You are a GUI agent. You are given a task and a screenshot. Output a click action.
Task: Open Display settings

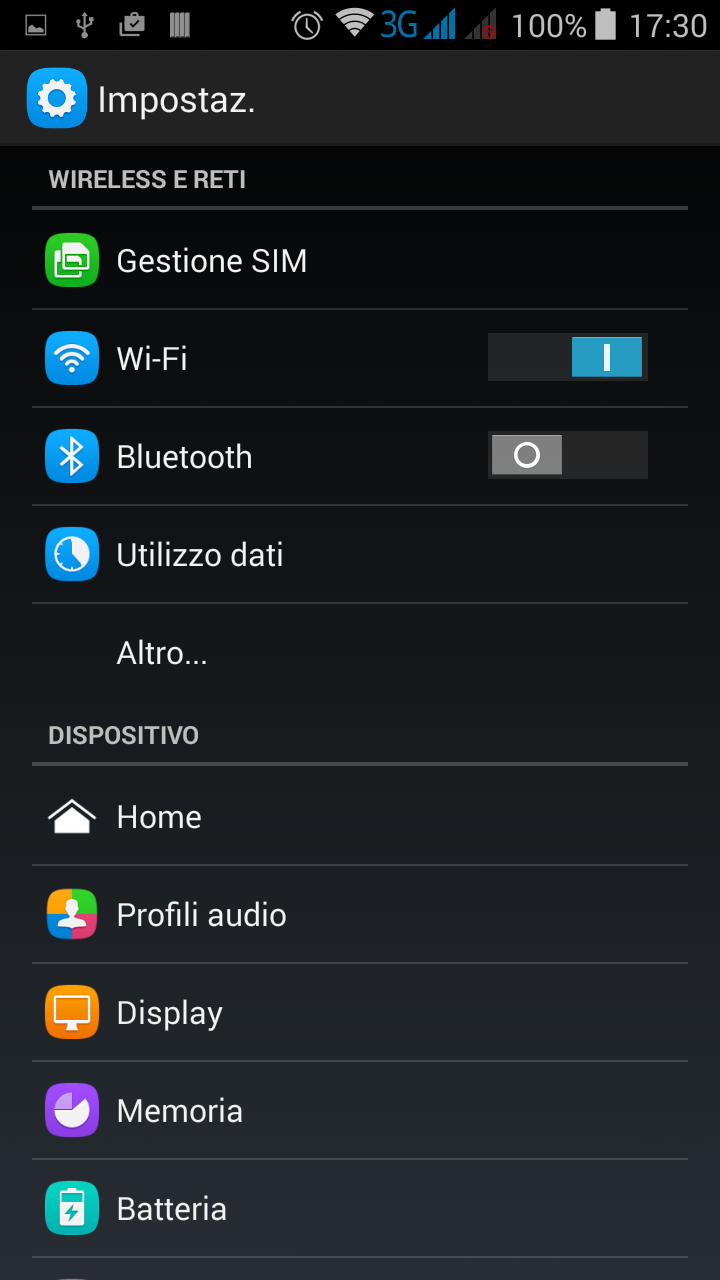point(360,1013)
